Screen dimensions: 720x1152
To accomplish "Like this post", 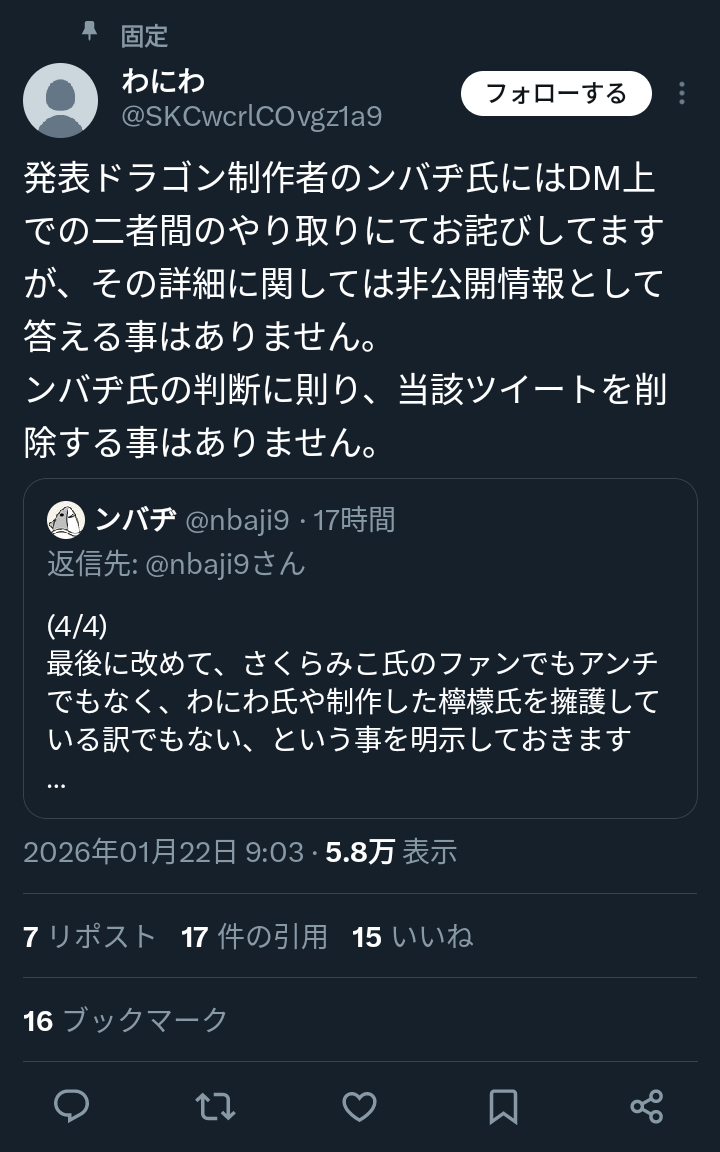I will [x=359, y=1106].
